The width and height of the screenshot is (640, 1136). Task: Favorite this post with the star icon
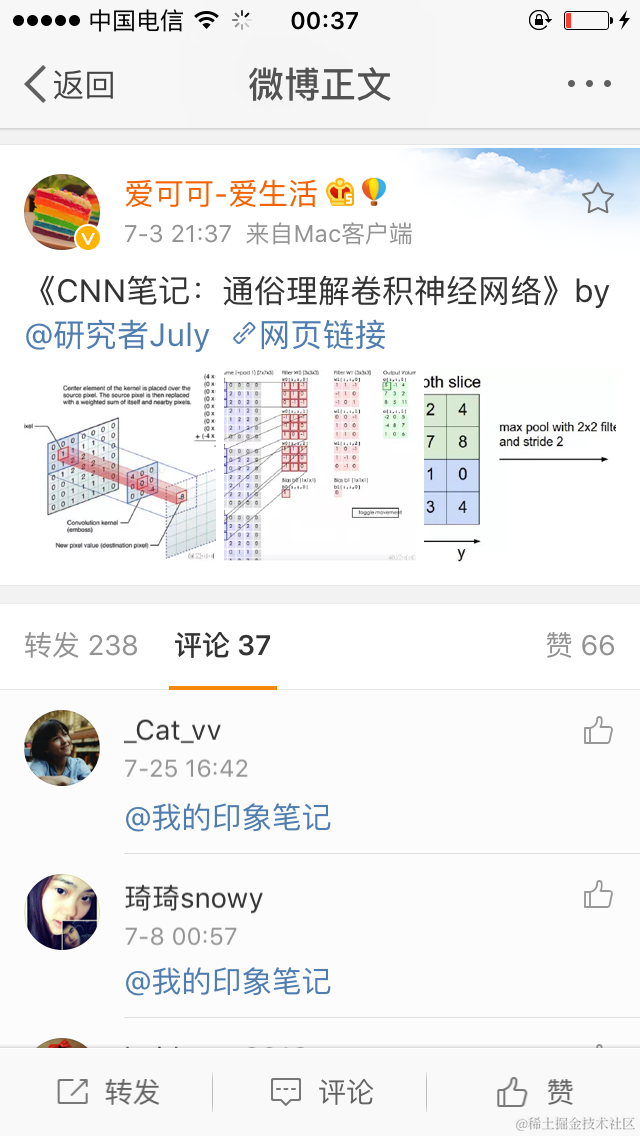[x=597, y=199]
